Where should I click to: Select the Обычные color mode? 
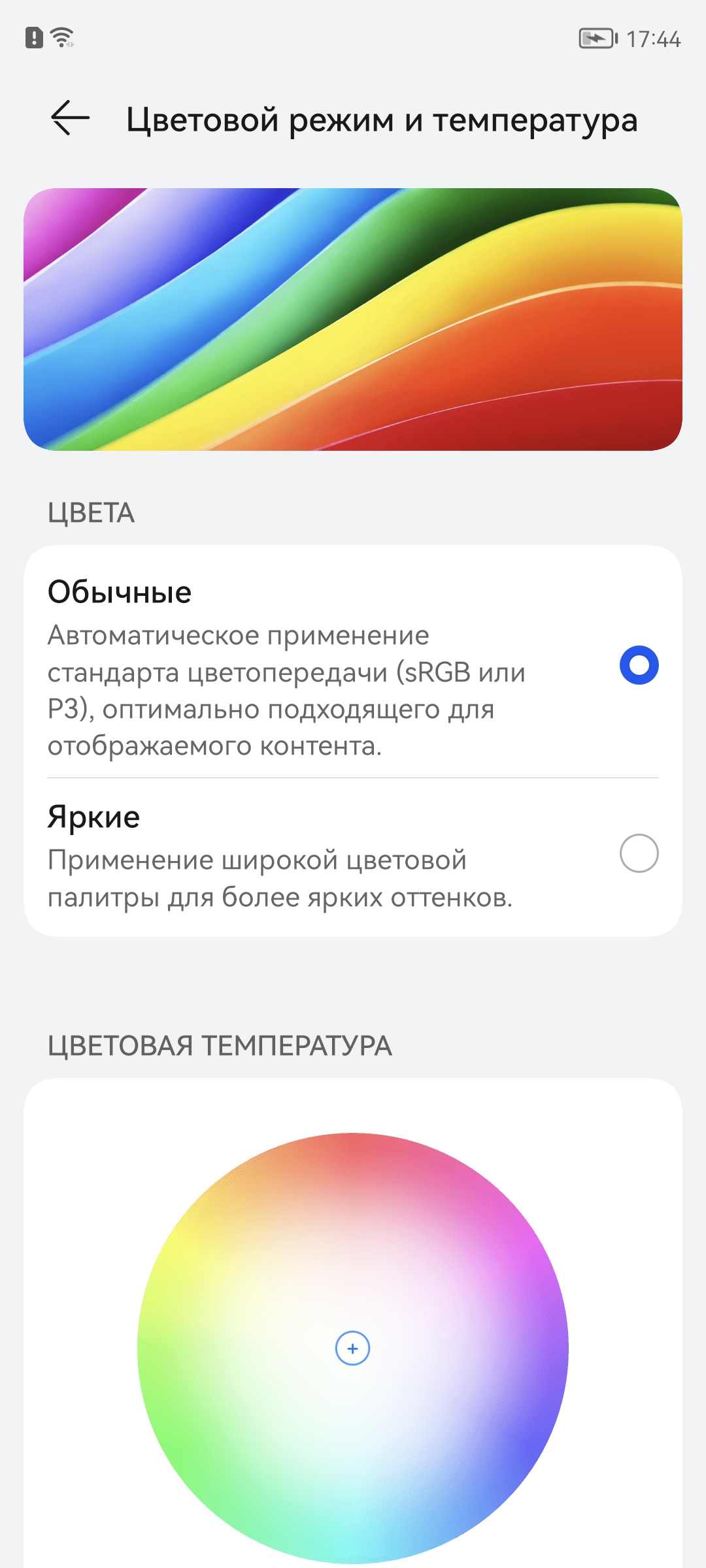click(639, 665)
